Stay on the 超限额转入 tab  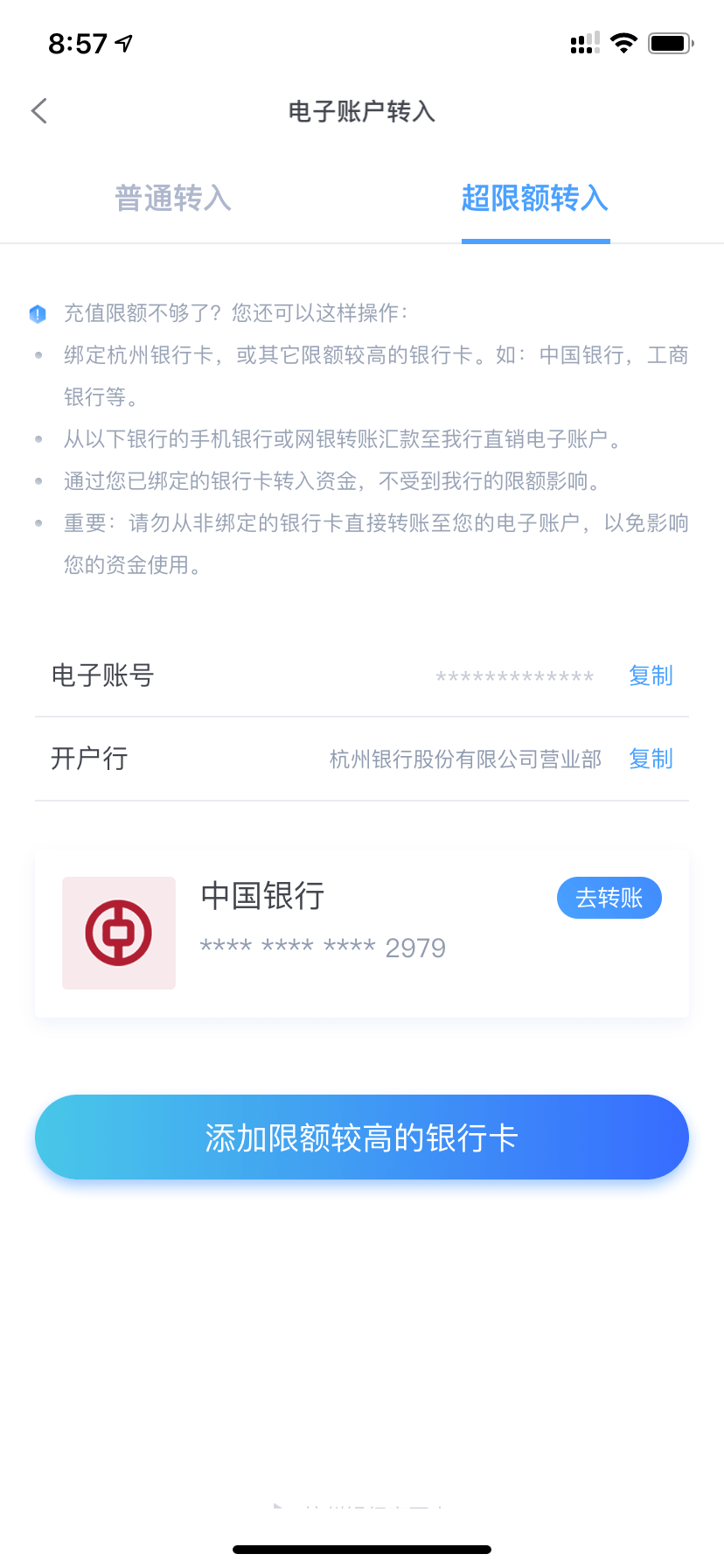click(x=535, y=199)
